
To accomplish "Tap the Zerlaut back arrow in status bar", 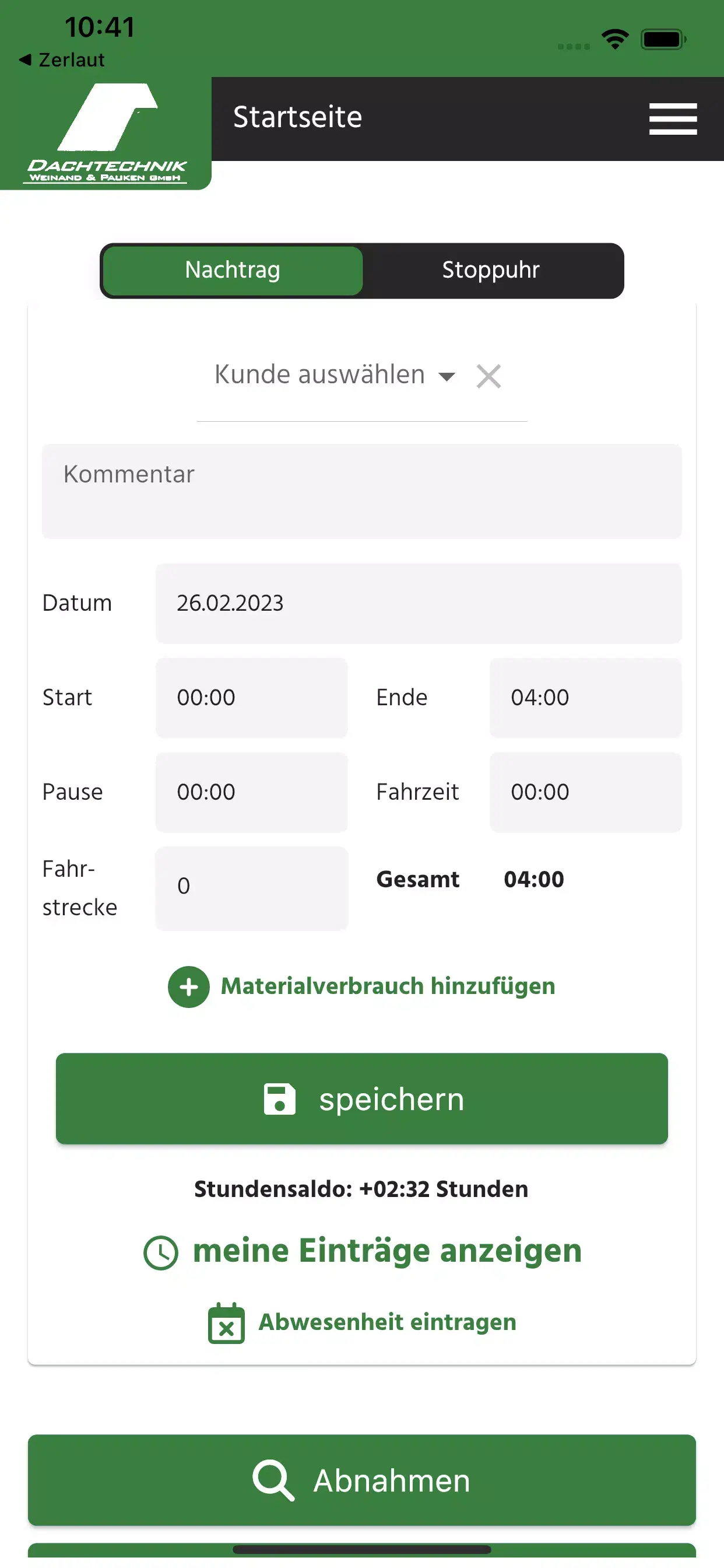I will (61, 59).
